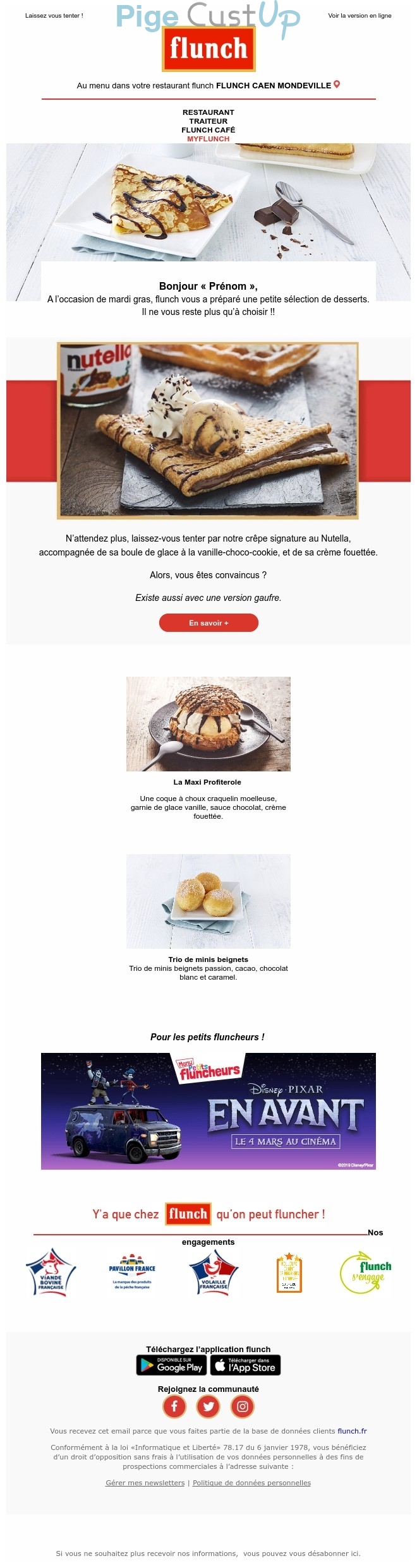This screenshot has height=1568, width=417.
Task: Select "Gérer mes newsletters"
Action: click(x=145, y=1483)
